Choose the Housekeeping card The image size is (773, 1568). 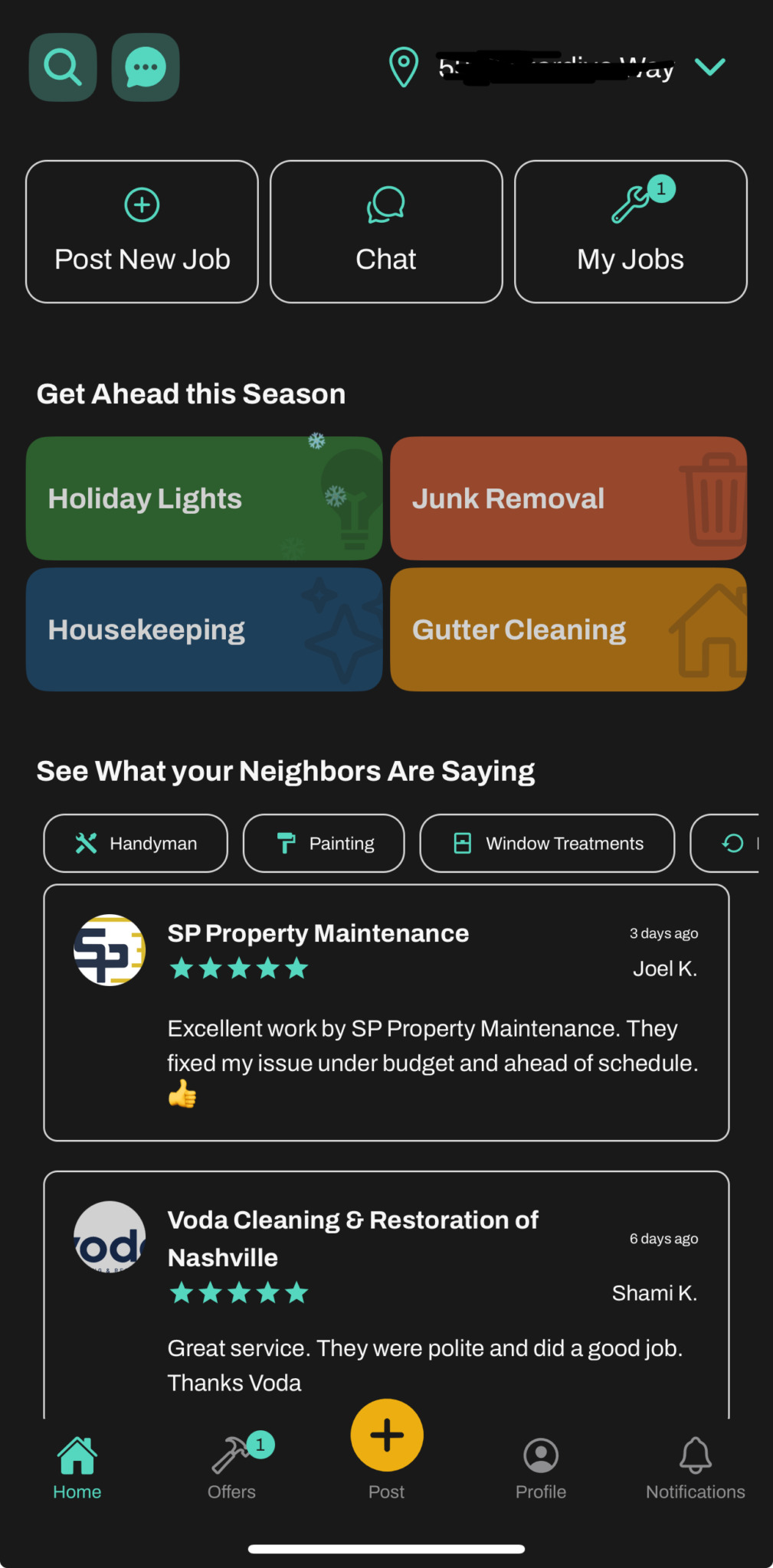click(x=204, y=629)
